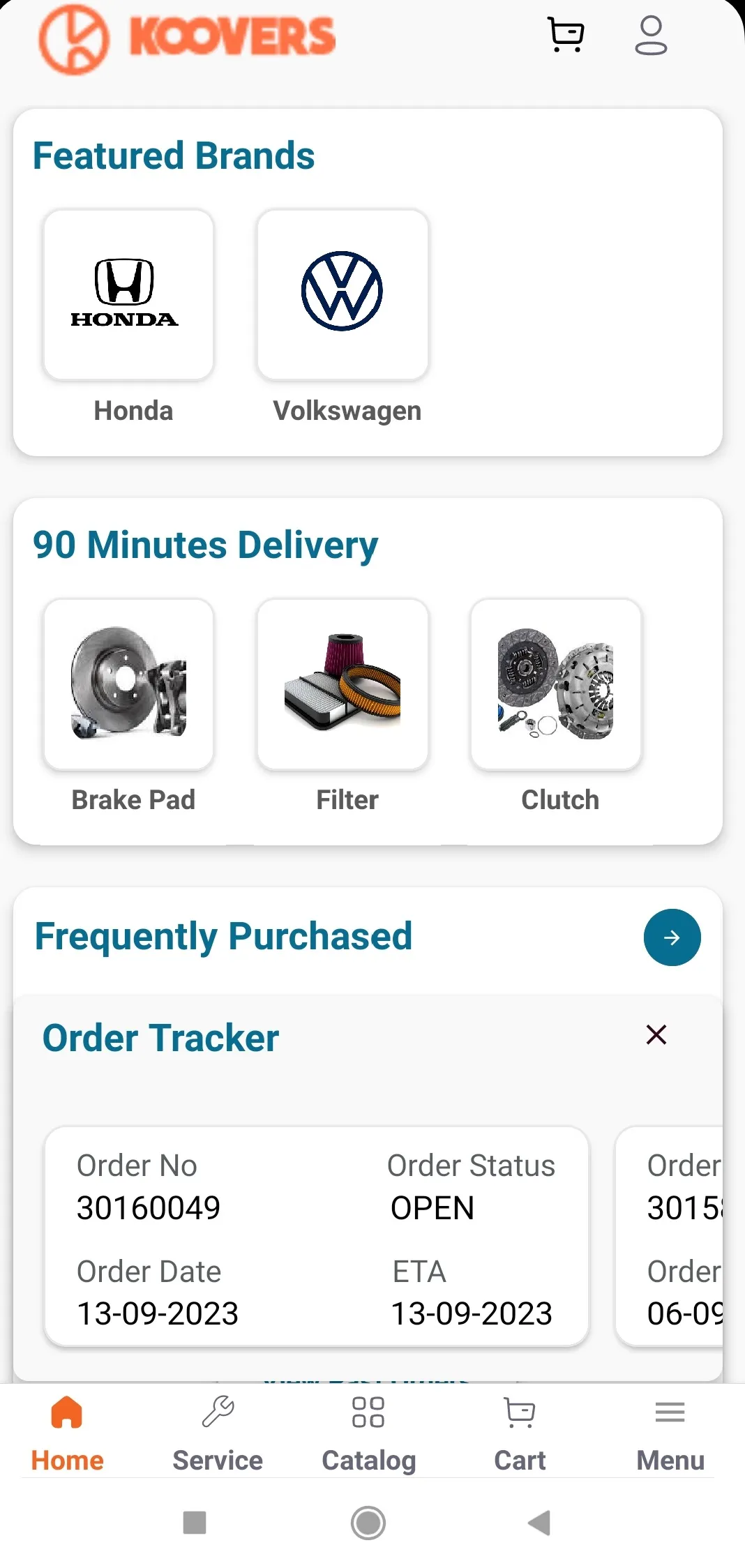This screenshot has width=745, height=1568.
Task: Go to the Home tab
Action: tap(67, 1433)
